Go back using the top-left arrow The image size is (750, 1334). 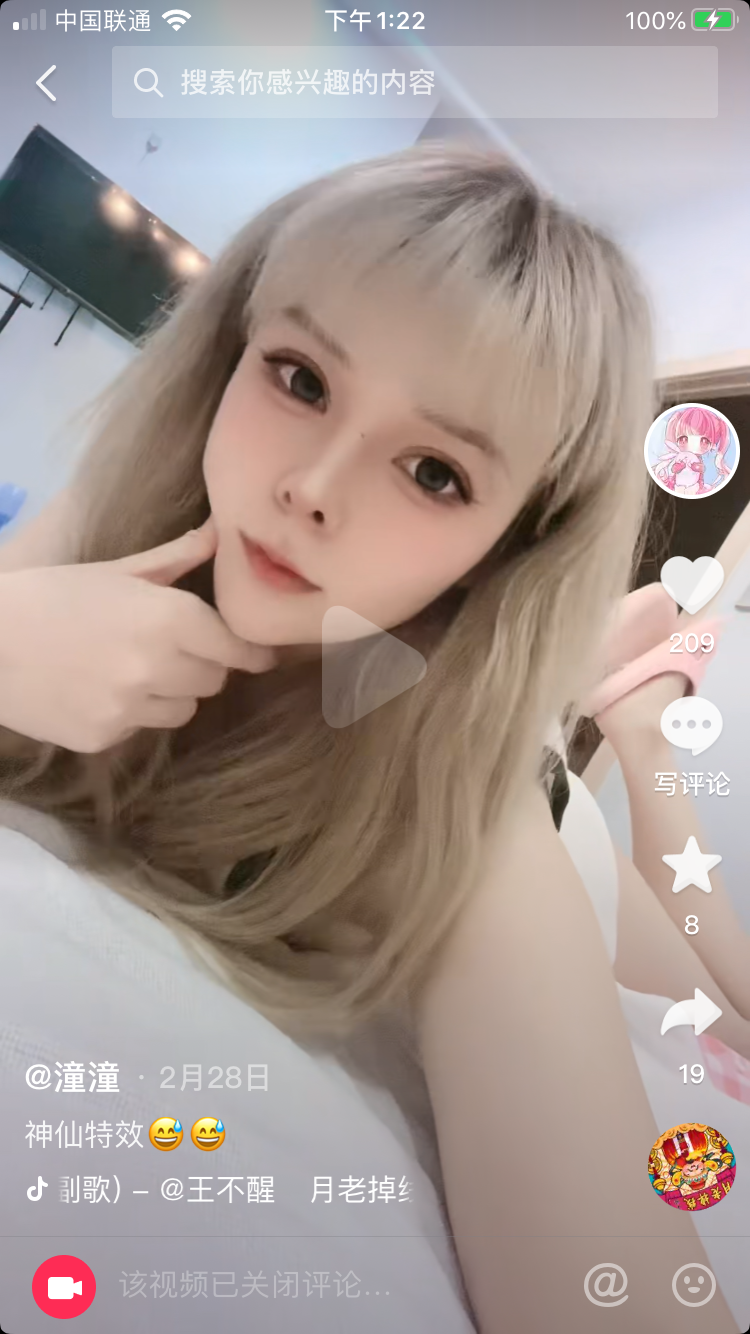pos(46,83)
